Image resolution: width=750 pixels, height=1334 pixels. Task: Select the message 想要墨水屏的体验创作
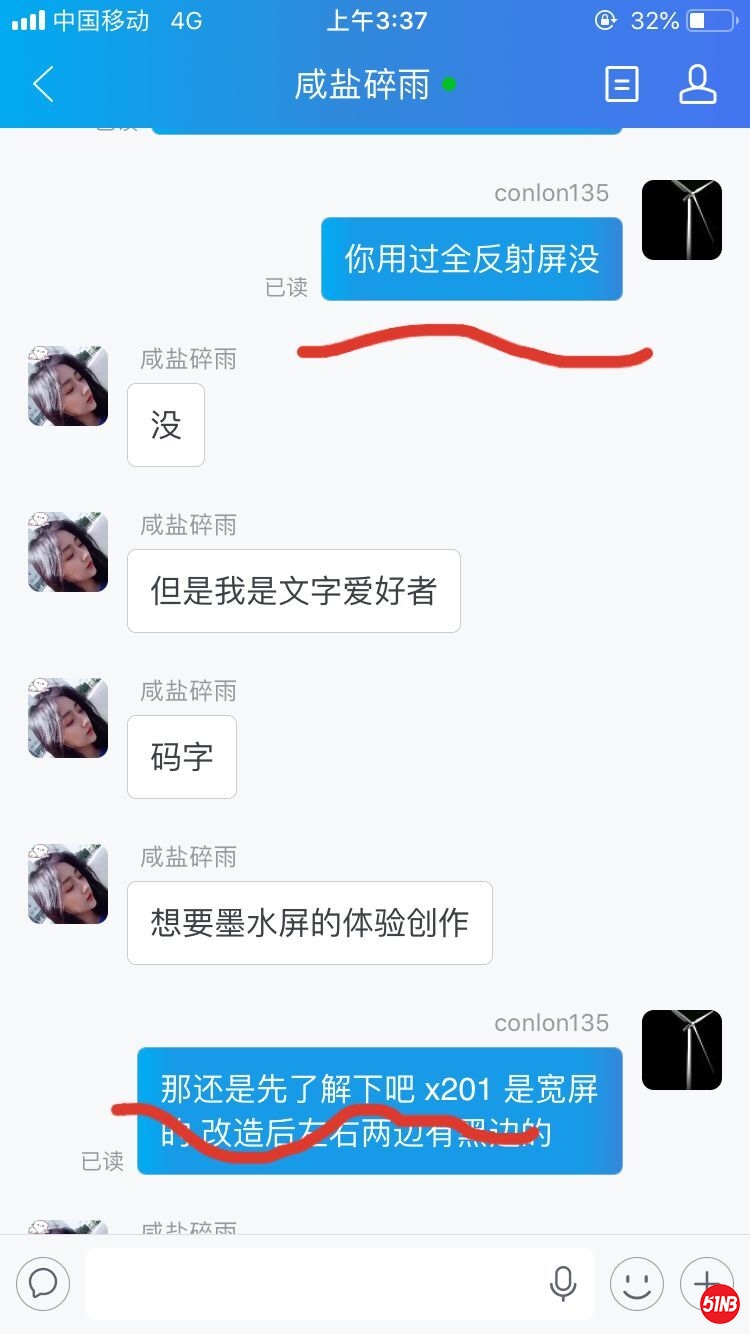(309, 922)
